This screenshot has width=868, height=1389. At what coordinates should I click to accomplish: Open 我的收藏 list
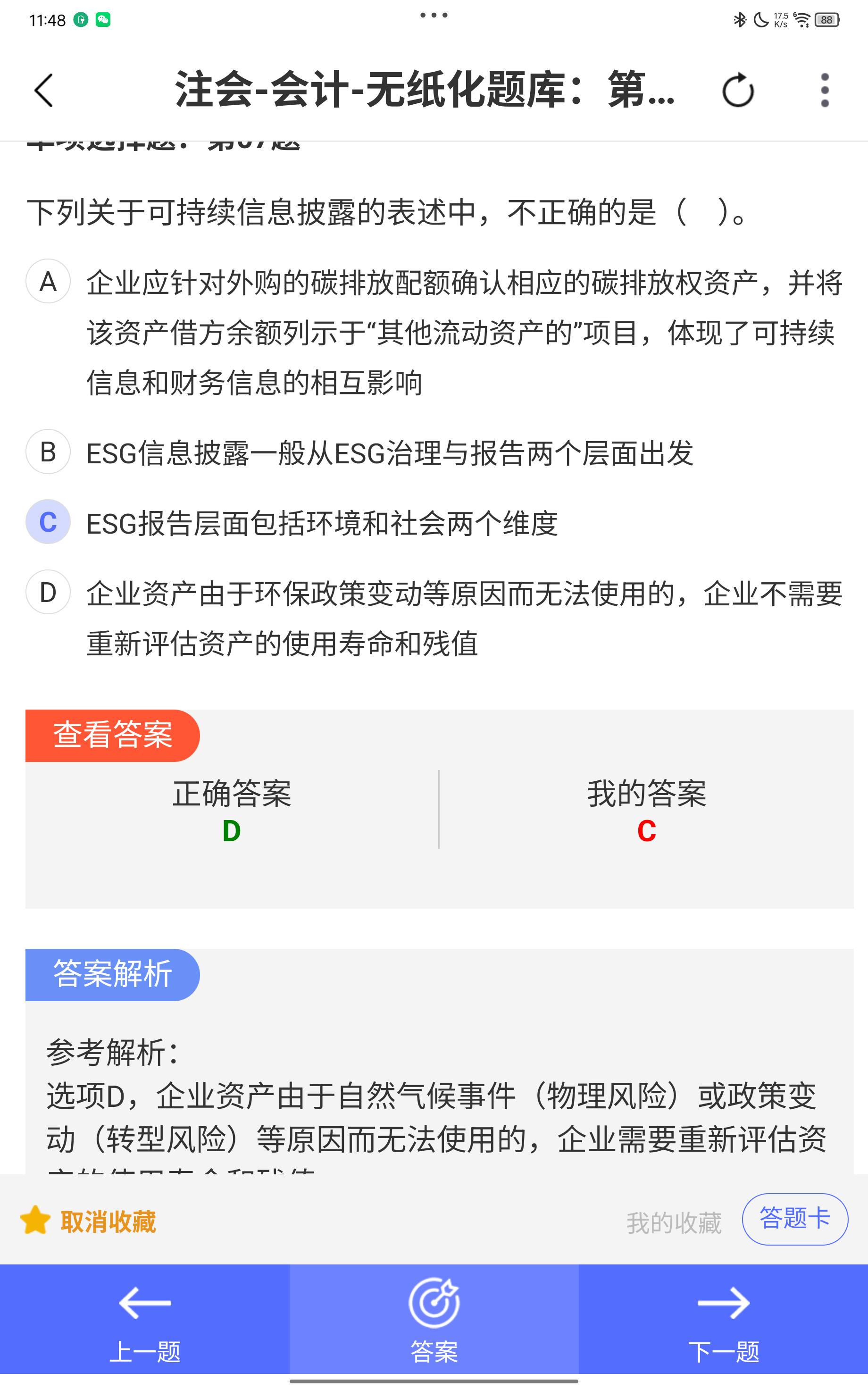pos(673,1222)
